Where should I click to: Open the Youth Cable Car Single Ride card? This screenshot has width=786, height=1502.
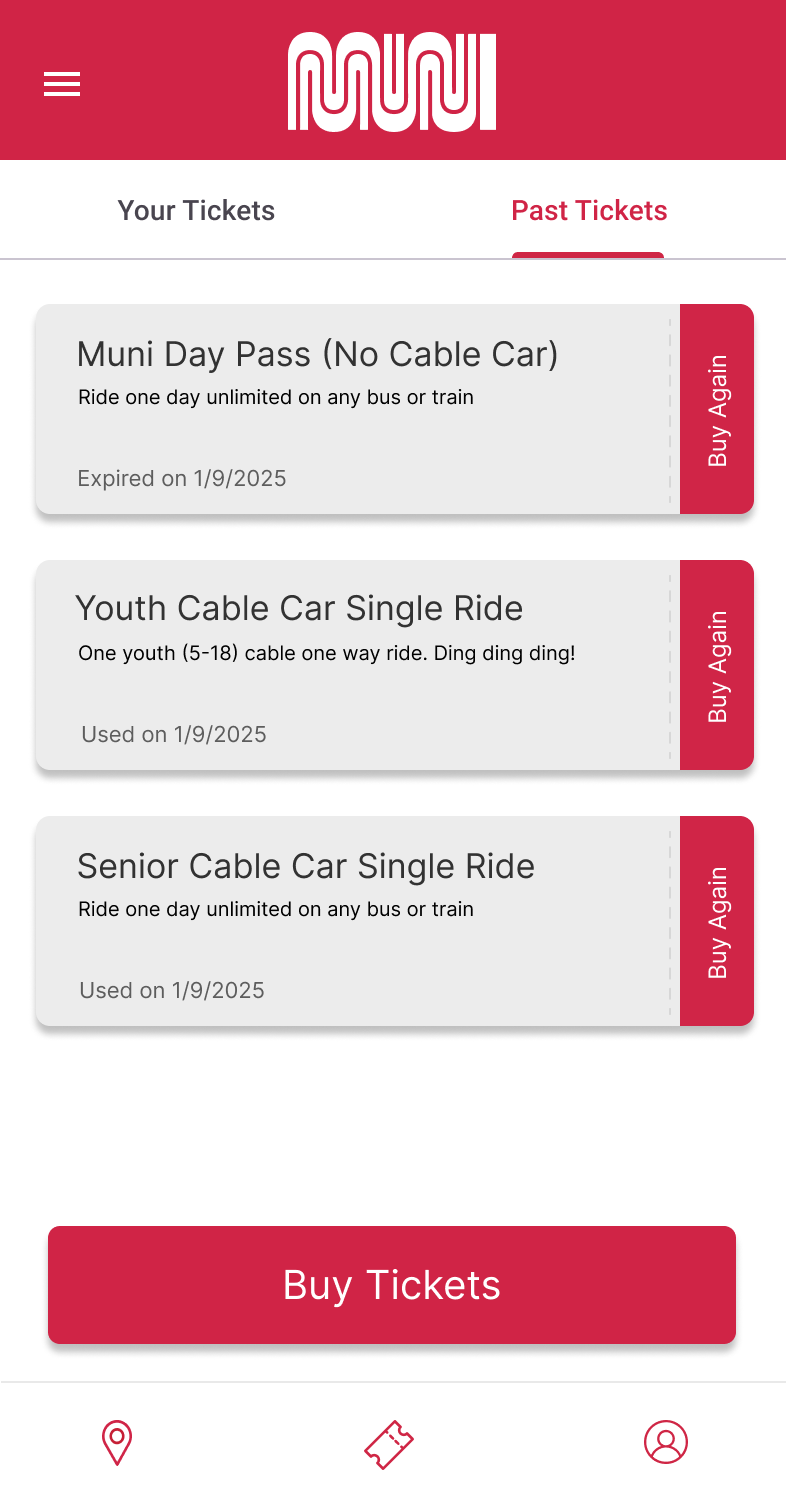358,665
